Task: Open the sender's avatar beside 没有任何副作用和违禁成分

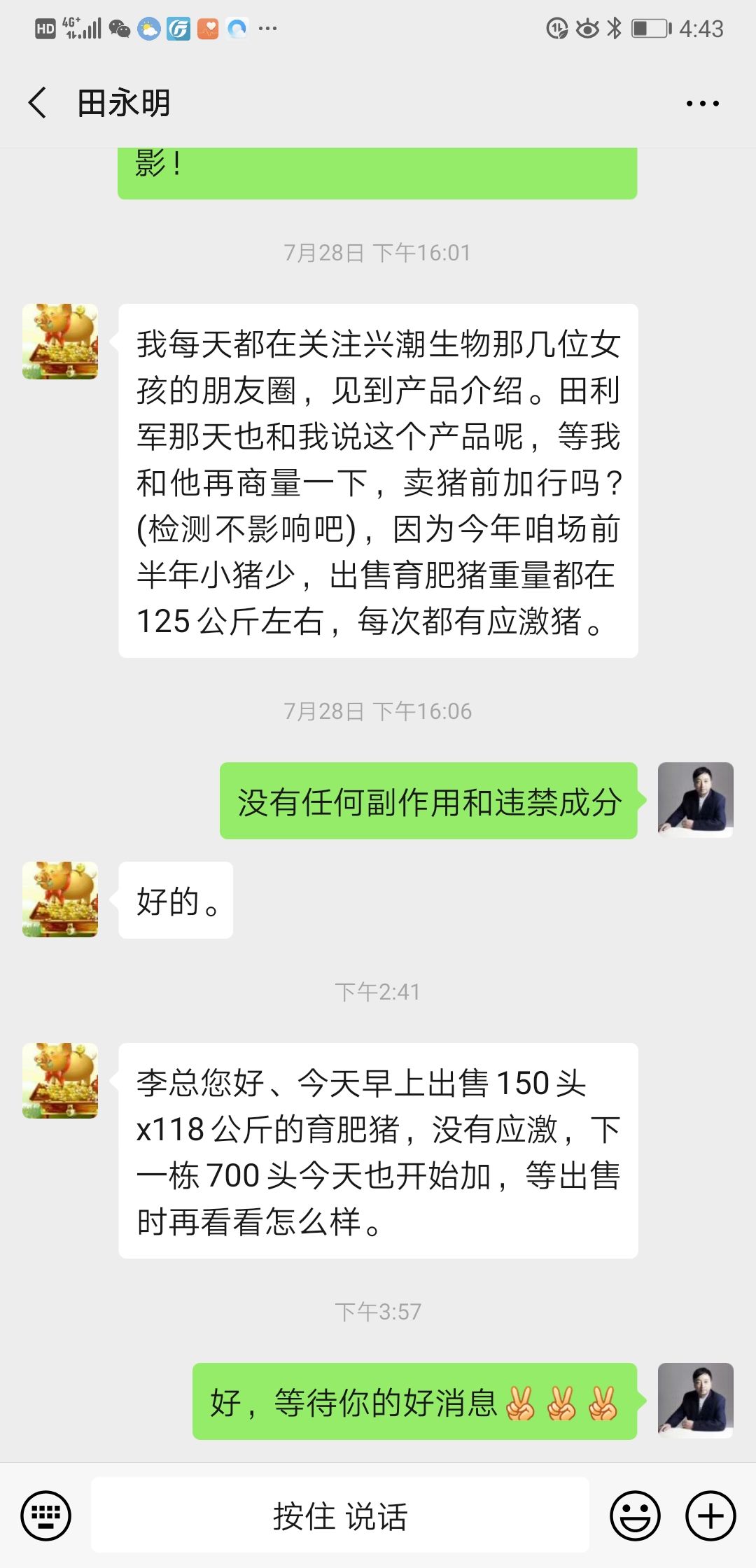Action: [x=695, y=800]
